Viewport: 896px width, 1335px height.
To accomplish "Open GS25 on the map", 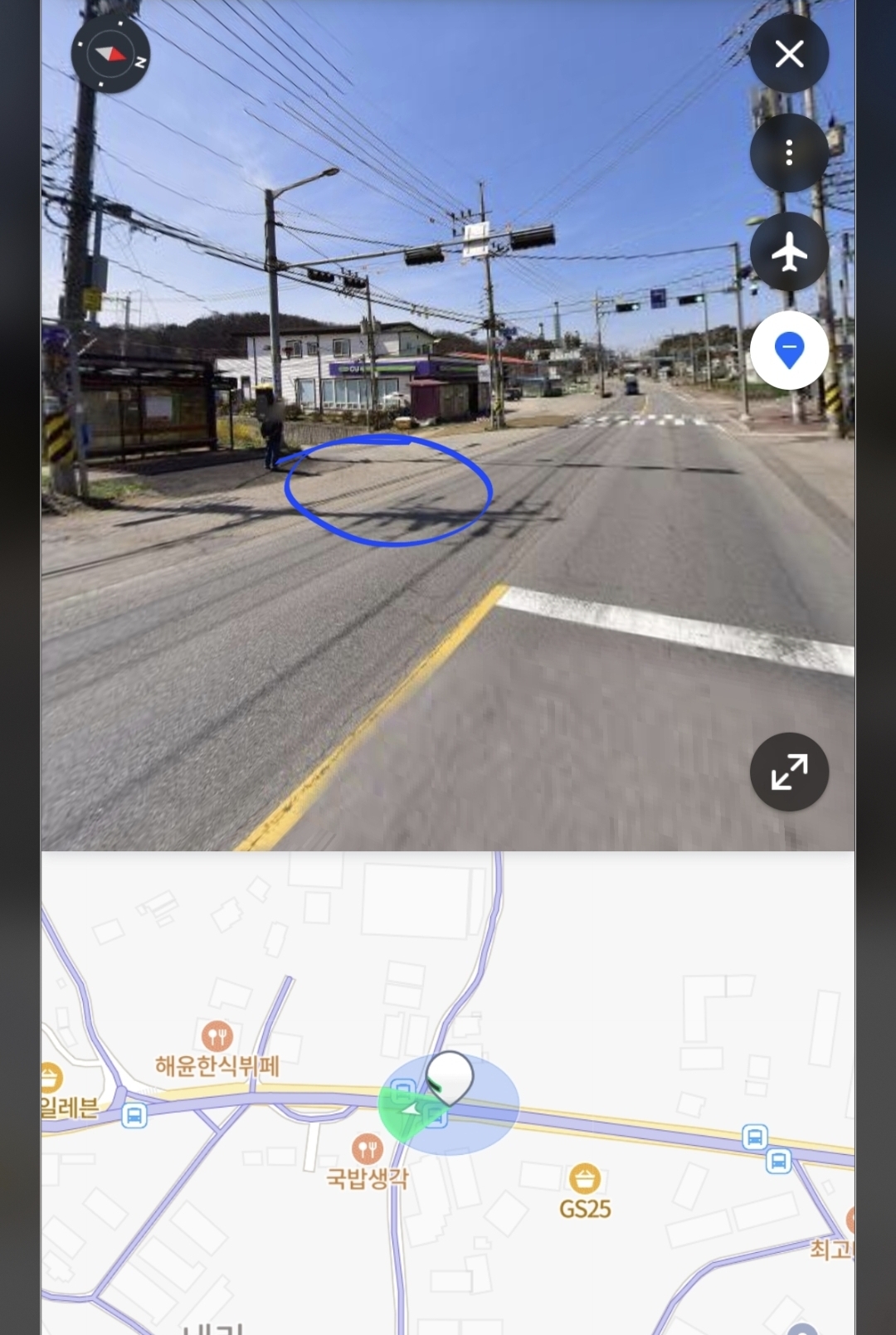I will [x=585, y=1179].
